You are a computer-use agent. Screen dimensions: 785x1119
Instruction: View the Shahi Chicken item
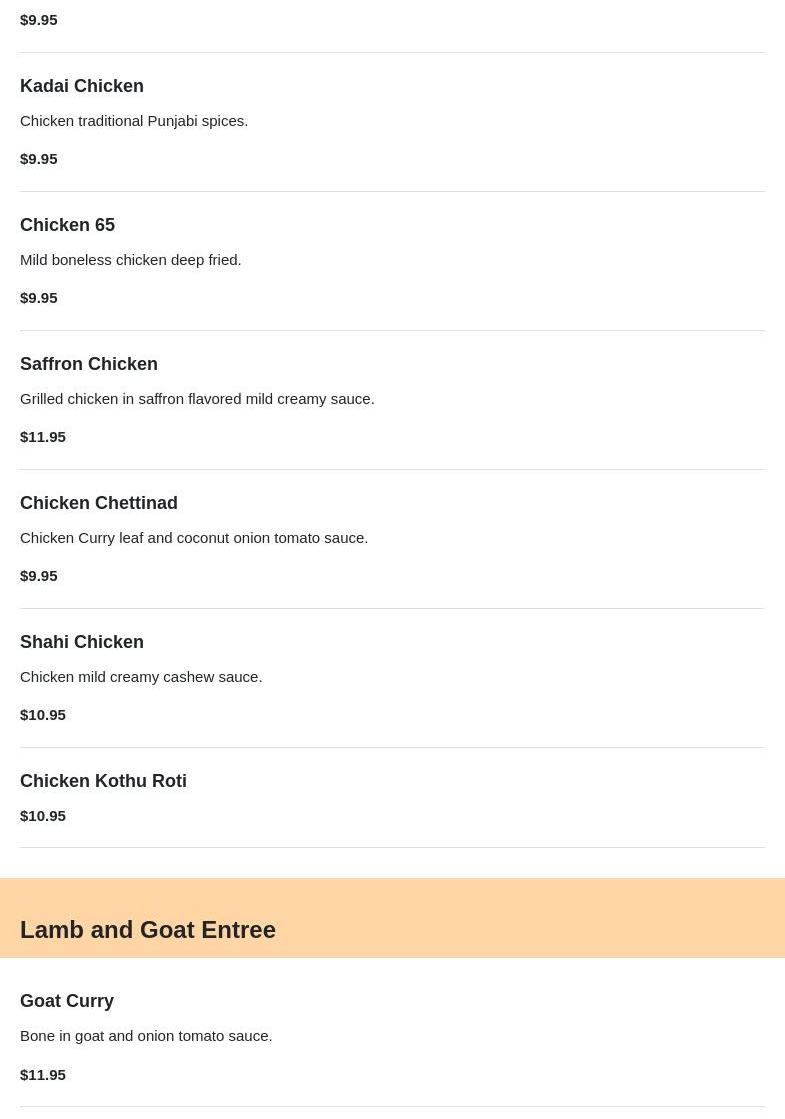tap(82, 642)
